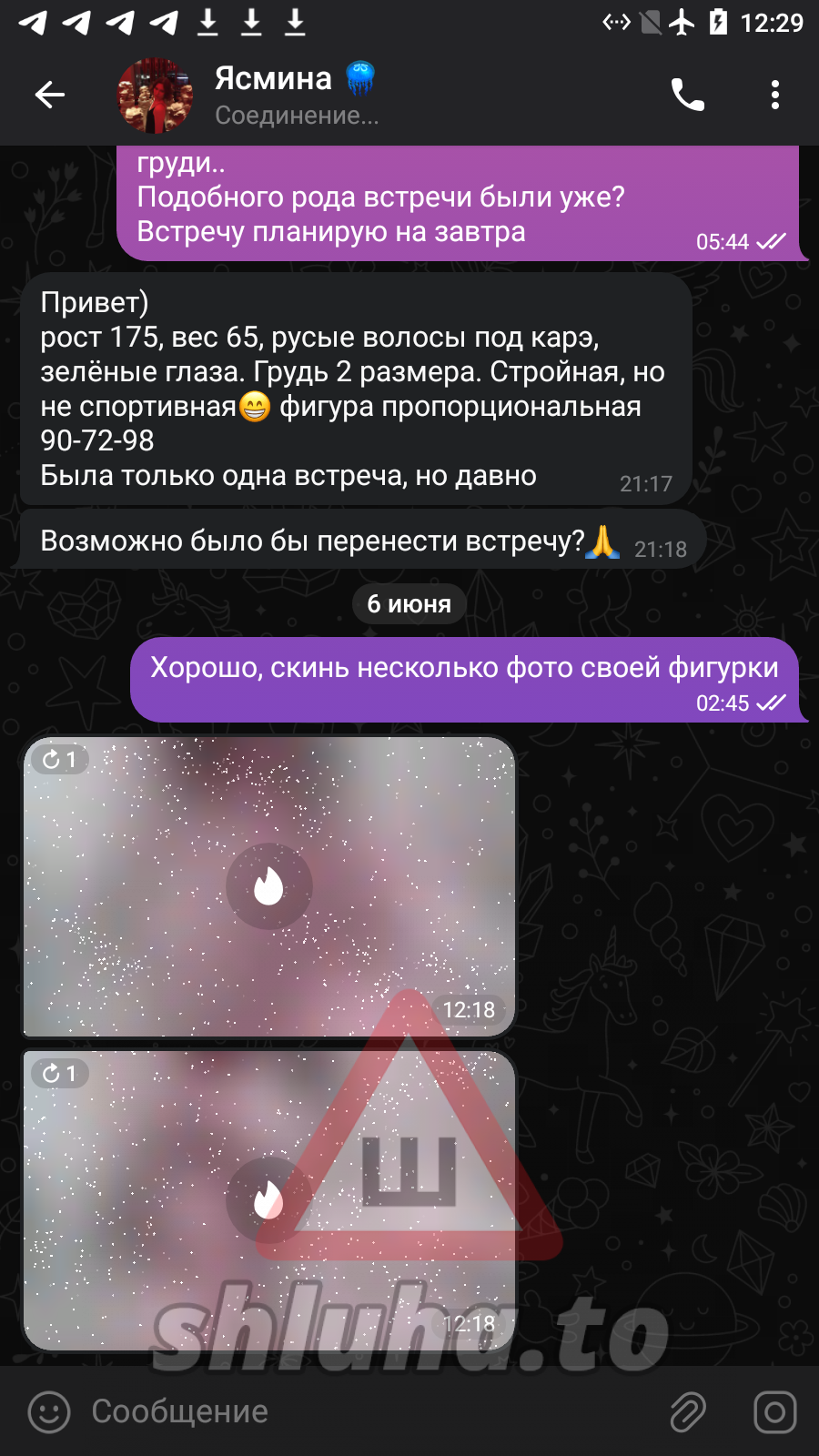
Task: Attach a file with the paperclip
Action: tap(688, 1412)
